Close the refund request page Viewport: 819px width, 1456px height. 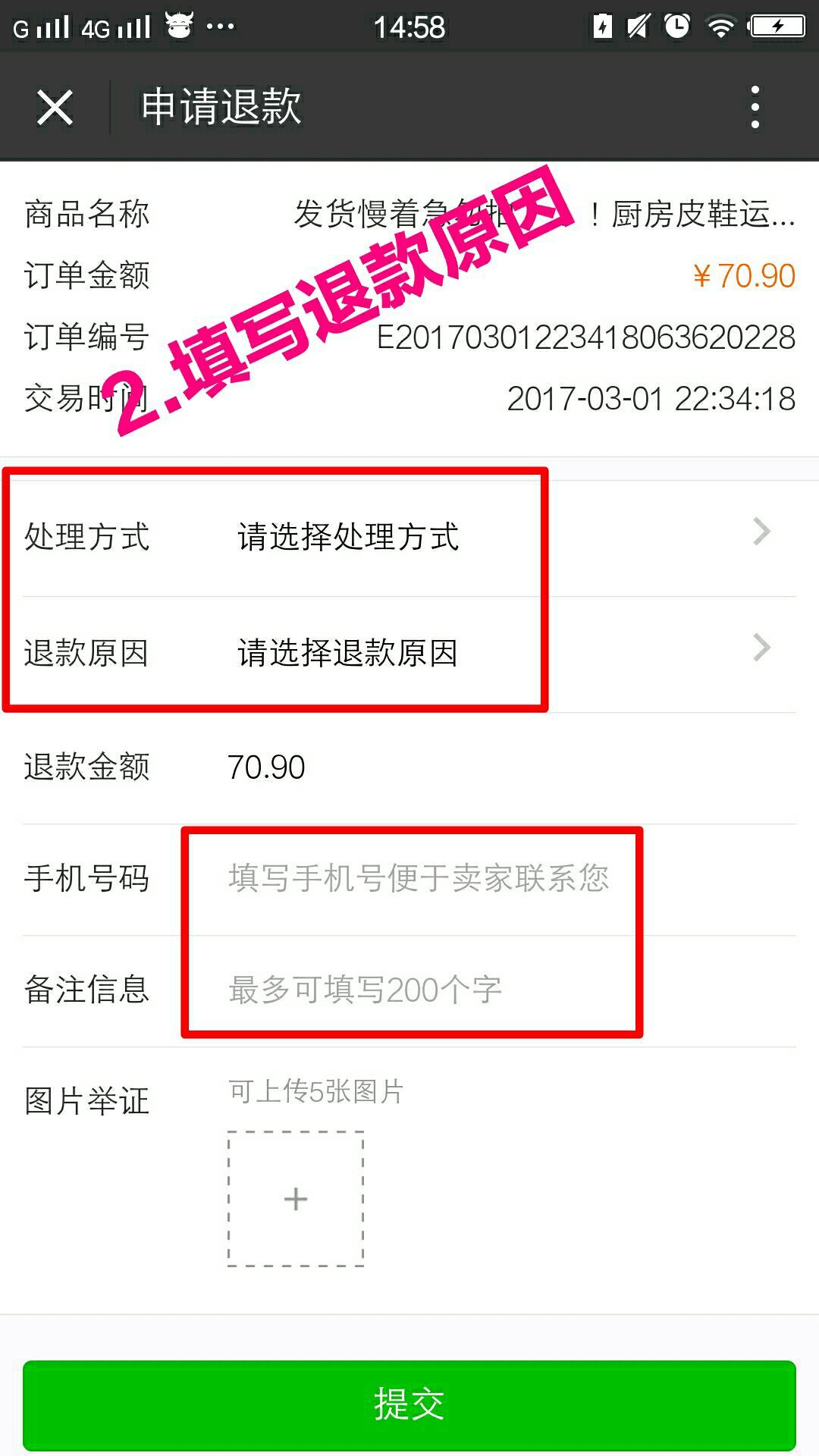[55, 107]
